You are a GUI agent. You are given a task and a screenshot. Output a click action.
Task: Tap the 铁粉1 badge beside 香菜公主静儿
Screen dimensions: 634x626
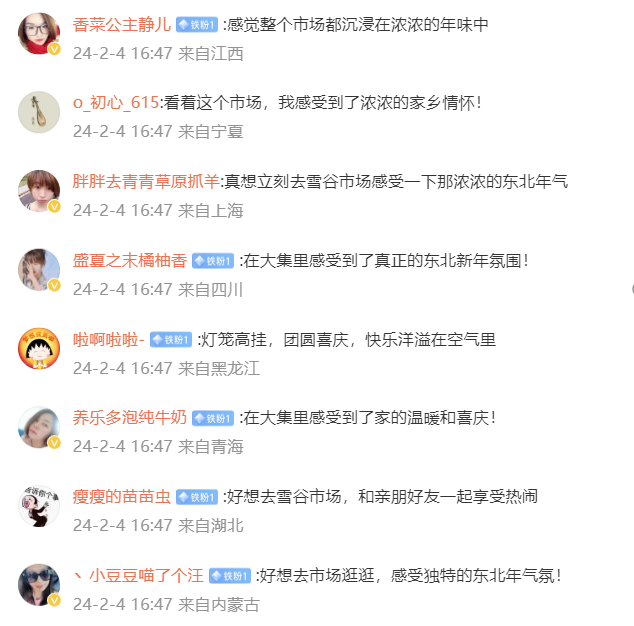pos(197,25)
